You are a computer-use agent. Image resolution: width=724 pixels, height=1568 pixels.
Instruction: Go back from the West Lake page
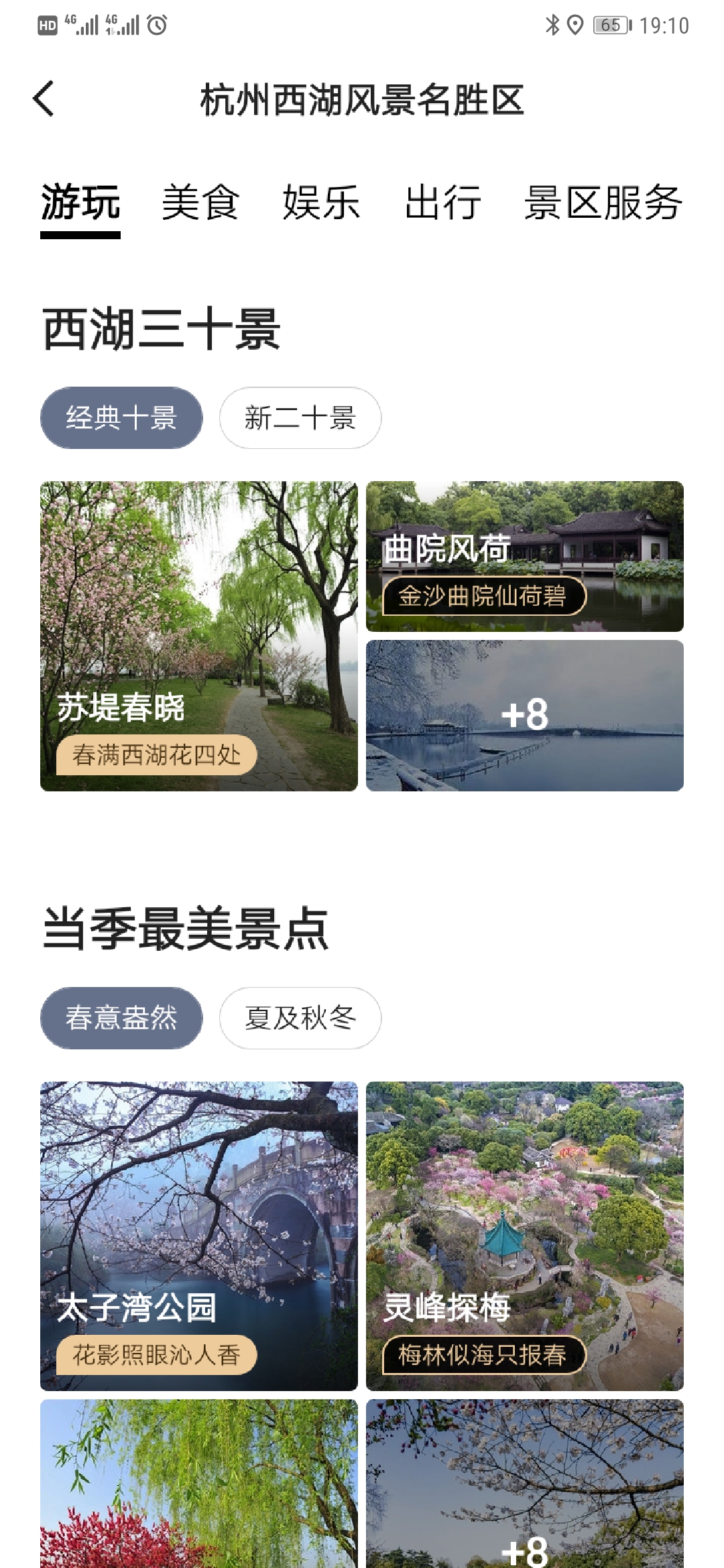[44, 99]
